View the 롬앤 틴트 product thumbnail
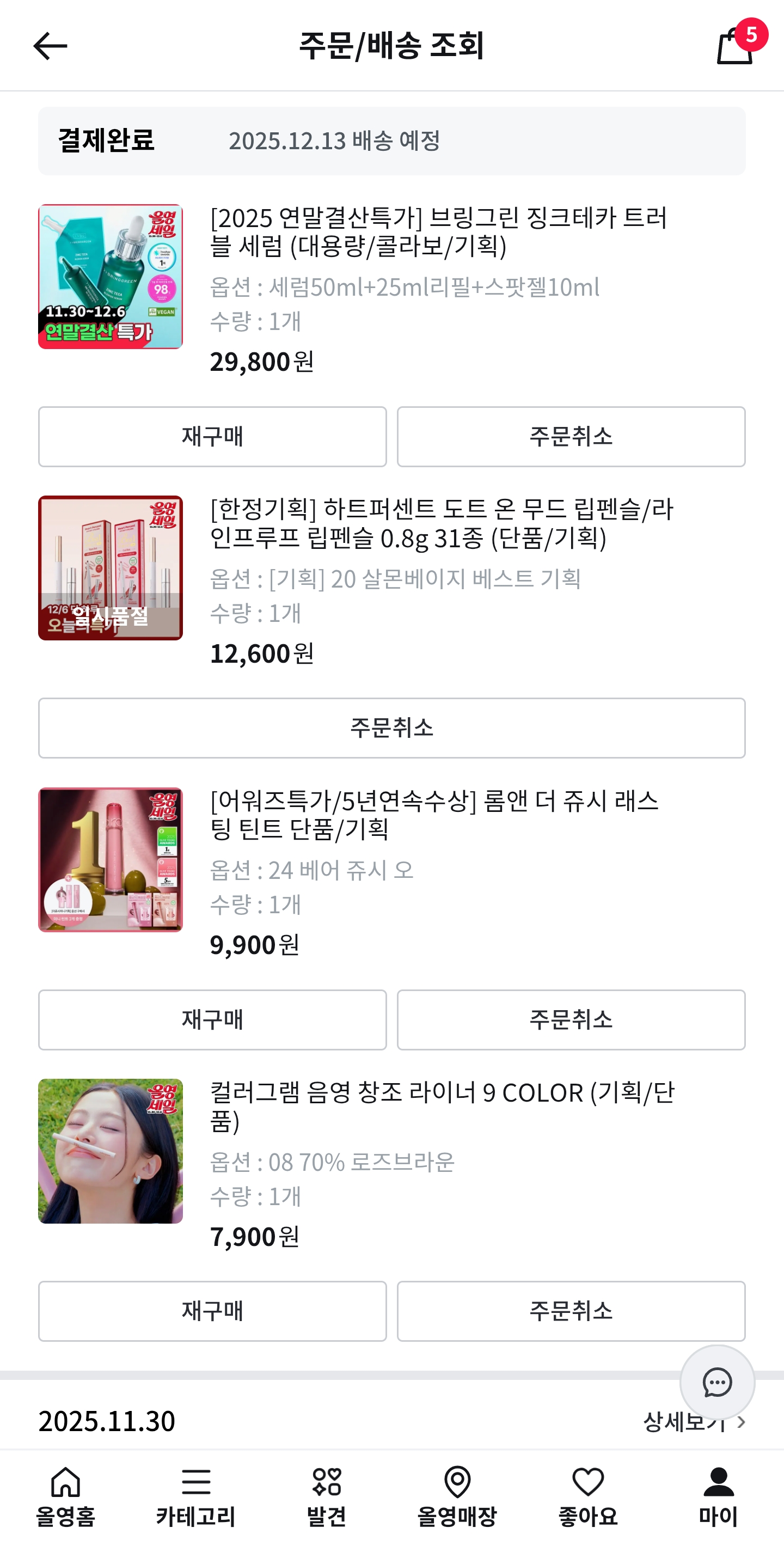 pyautogui.click(x=111, y=859)
